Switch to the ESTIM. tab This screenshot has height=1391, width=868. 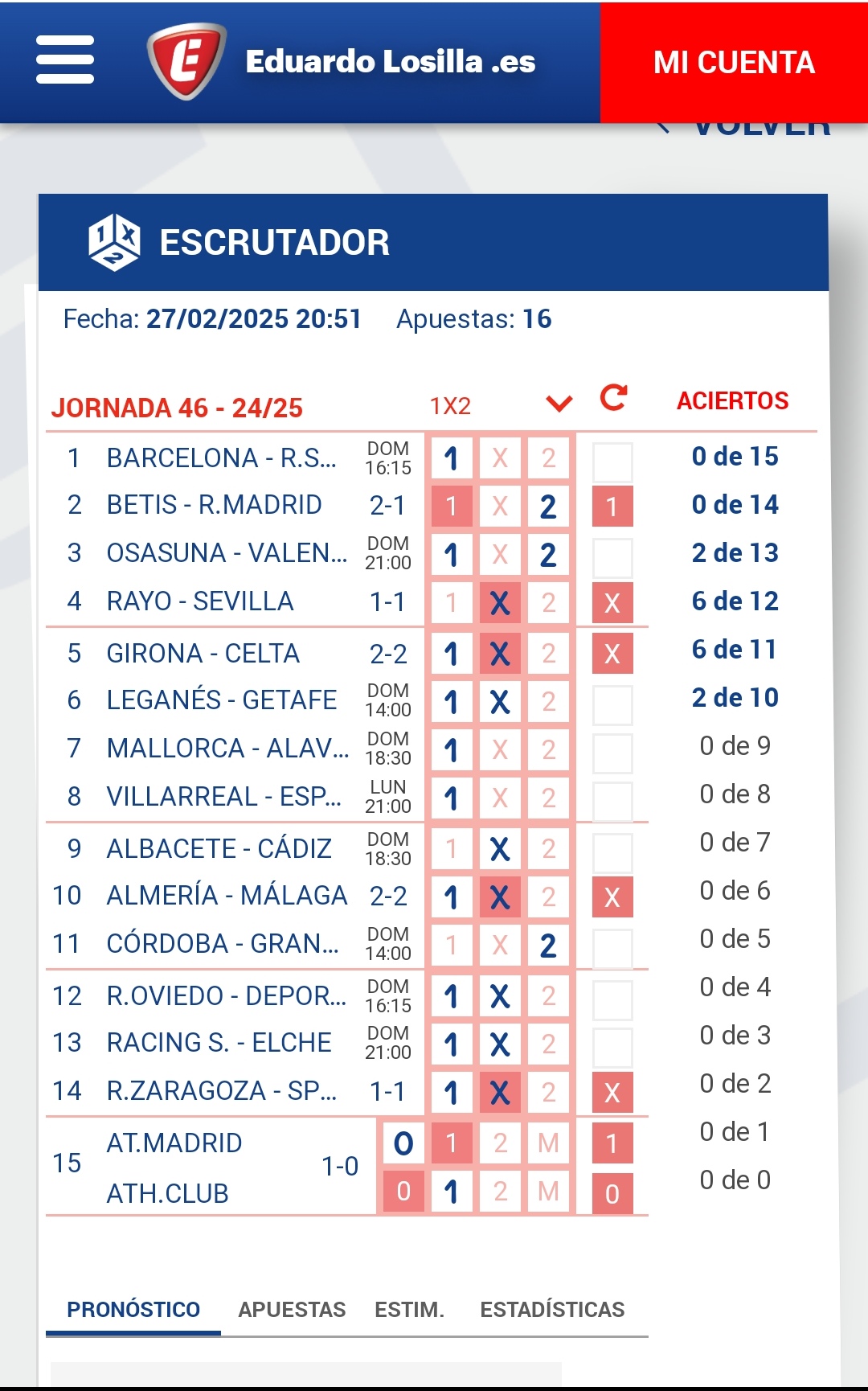tap(409, 1310)
